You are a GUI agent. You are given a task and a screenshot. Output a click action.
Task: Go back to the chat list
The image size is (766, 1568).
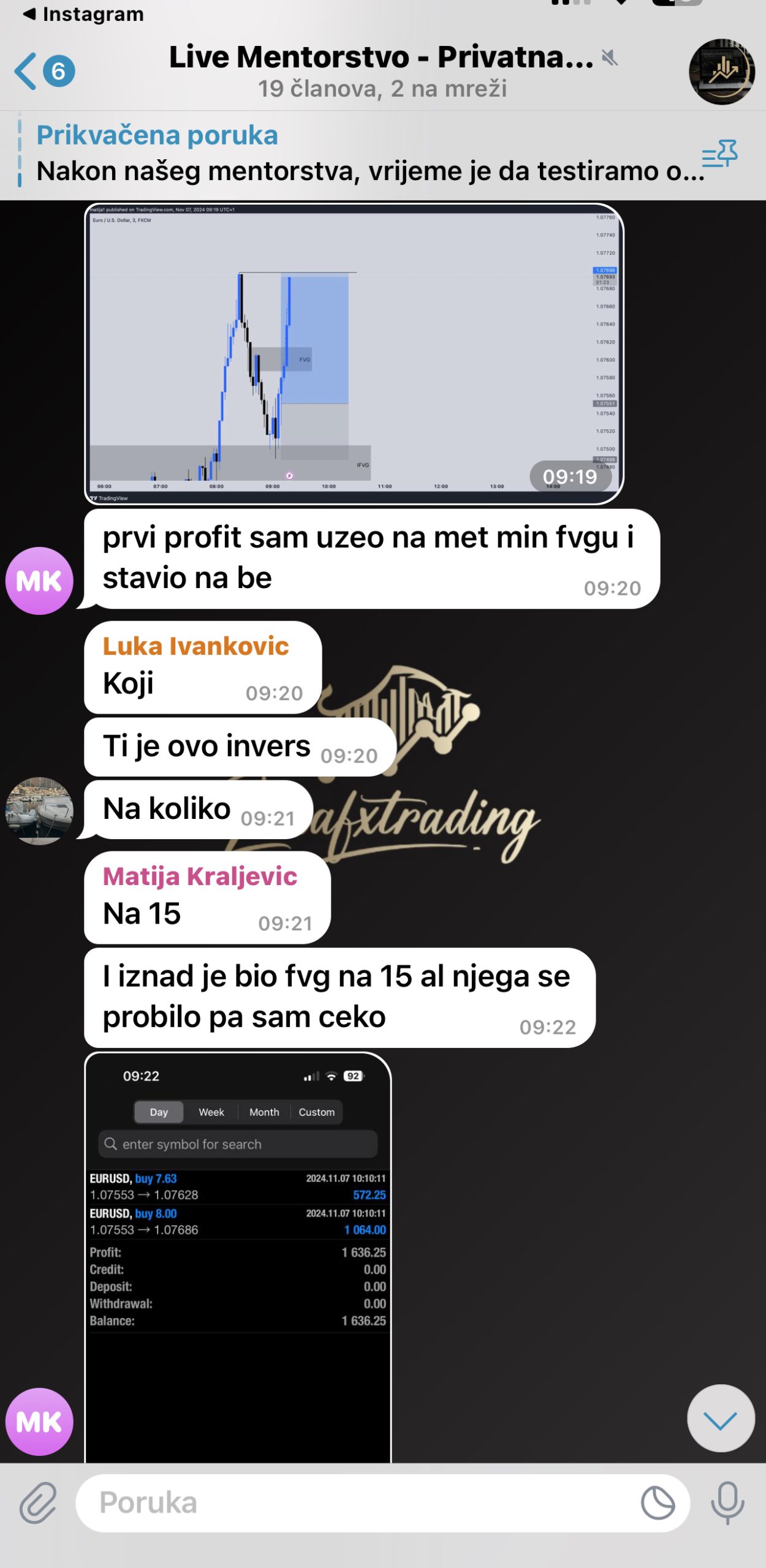[43, 72]
